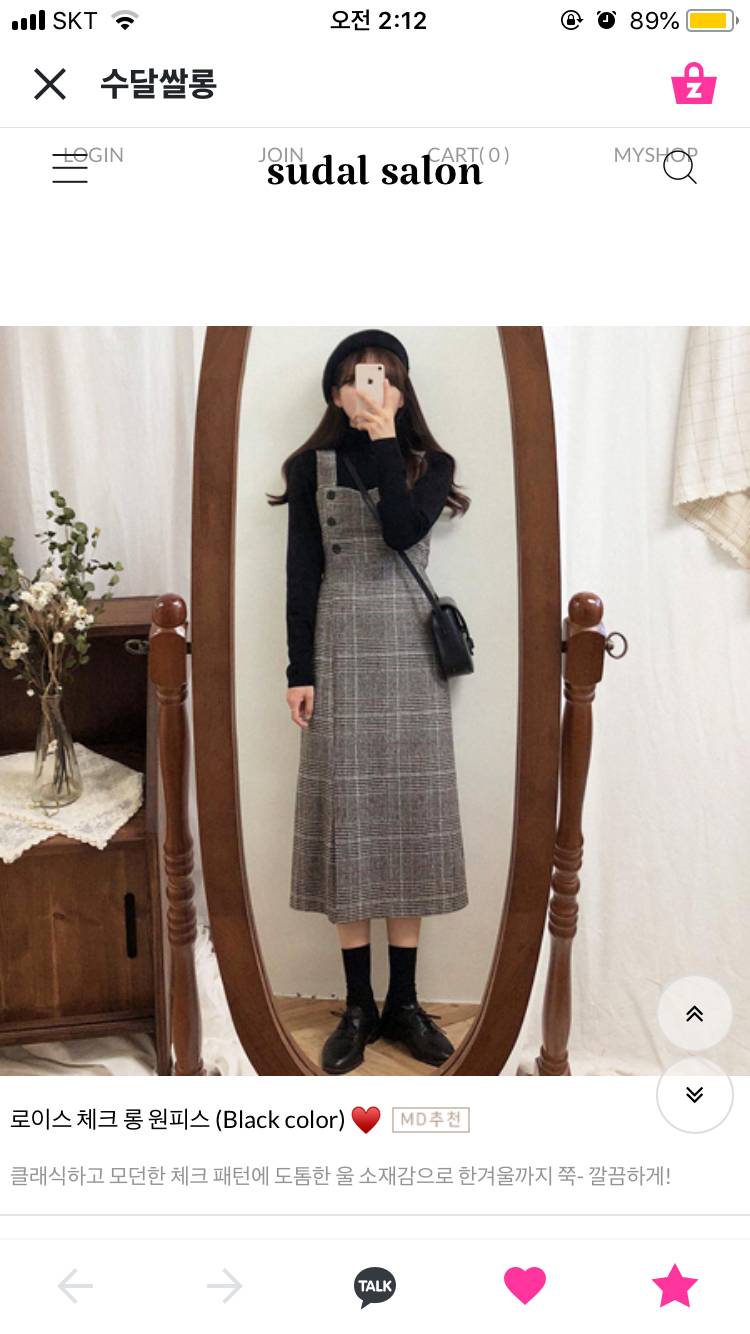Tap the downward double chevron to jump down

tap(694, 1094)
